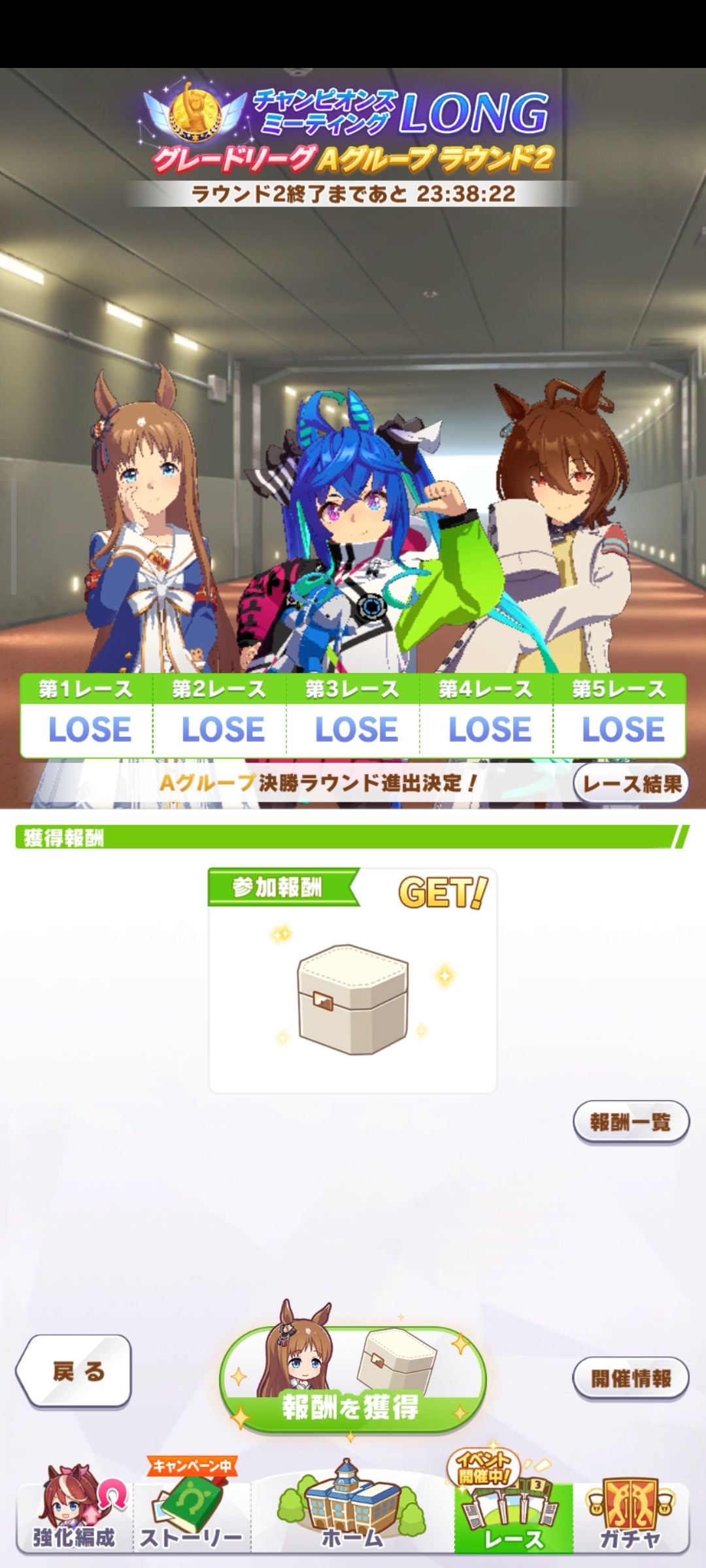Open the レース結果 race results
Viewport: 706px width, 1568px height.
pyautogui.click(x=631, y=783)
